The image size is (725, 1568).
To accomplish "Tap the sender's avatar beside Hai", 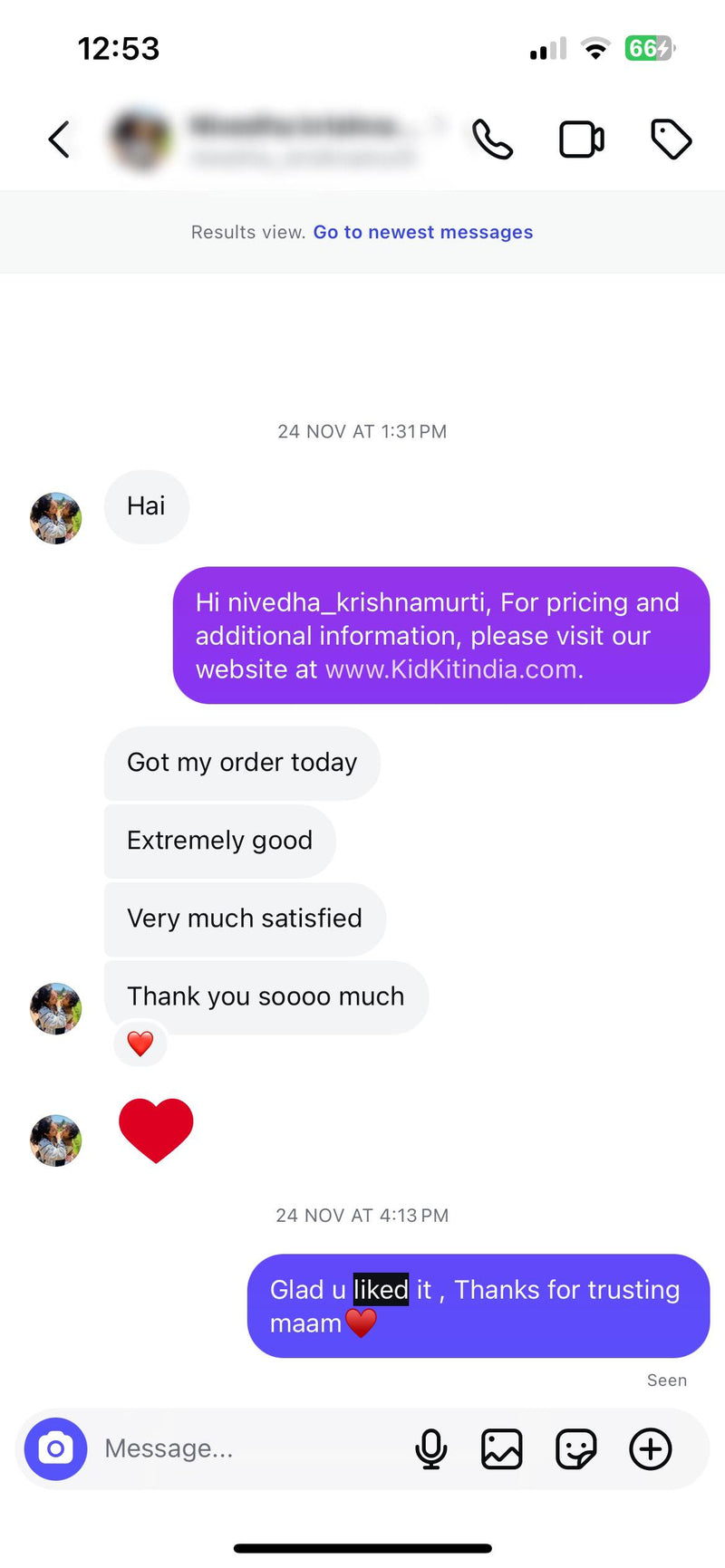I will click(56, 518).
